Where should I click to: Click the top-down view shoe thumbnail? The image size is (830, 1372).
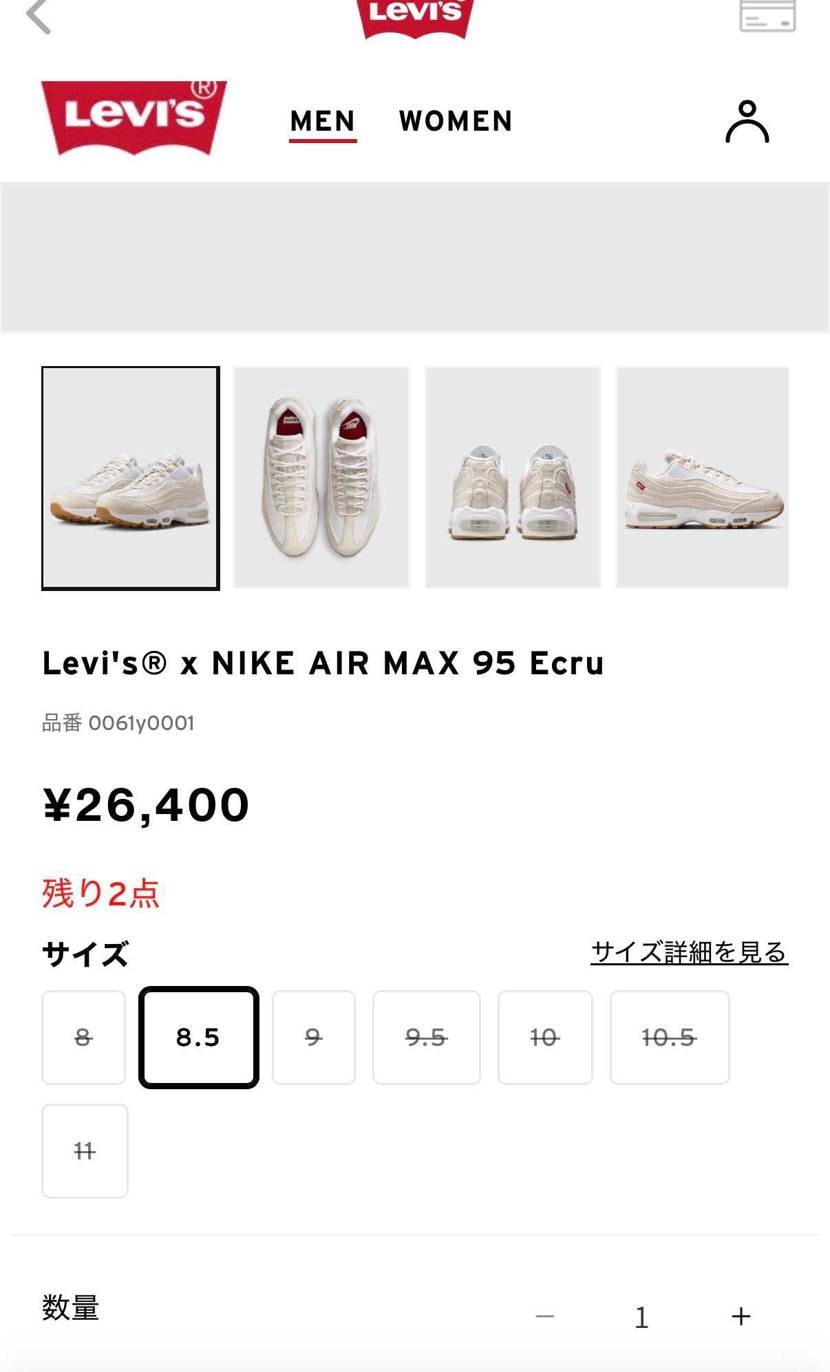320,477
